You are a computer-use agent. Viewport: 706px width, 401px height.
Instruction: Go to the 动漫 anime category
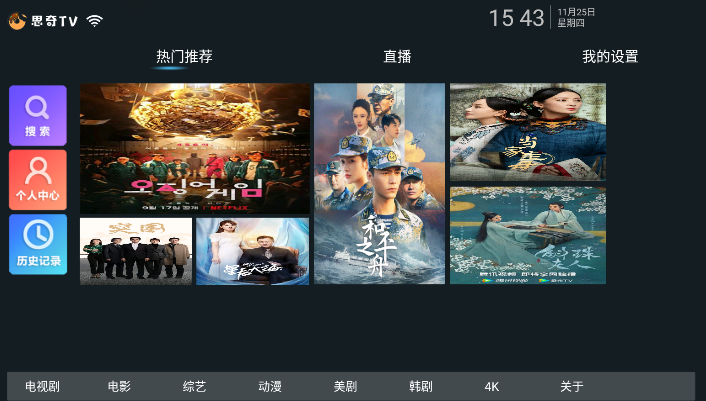(x=270, y=386)
